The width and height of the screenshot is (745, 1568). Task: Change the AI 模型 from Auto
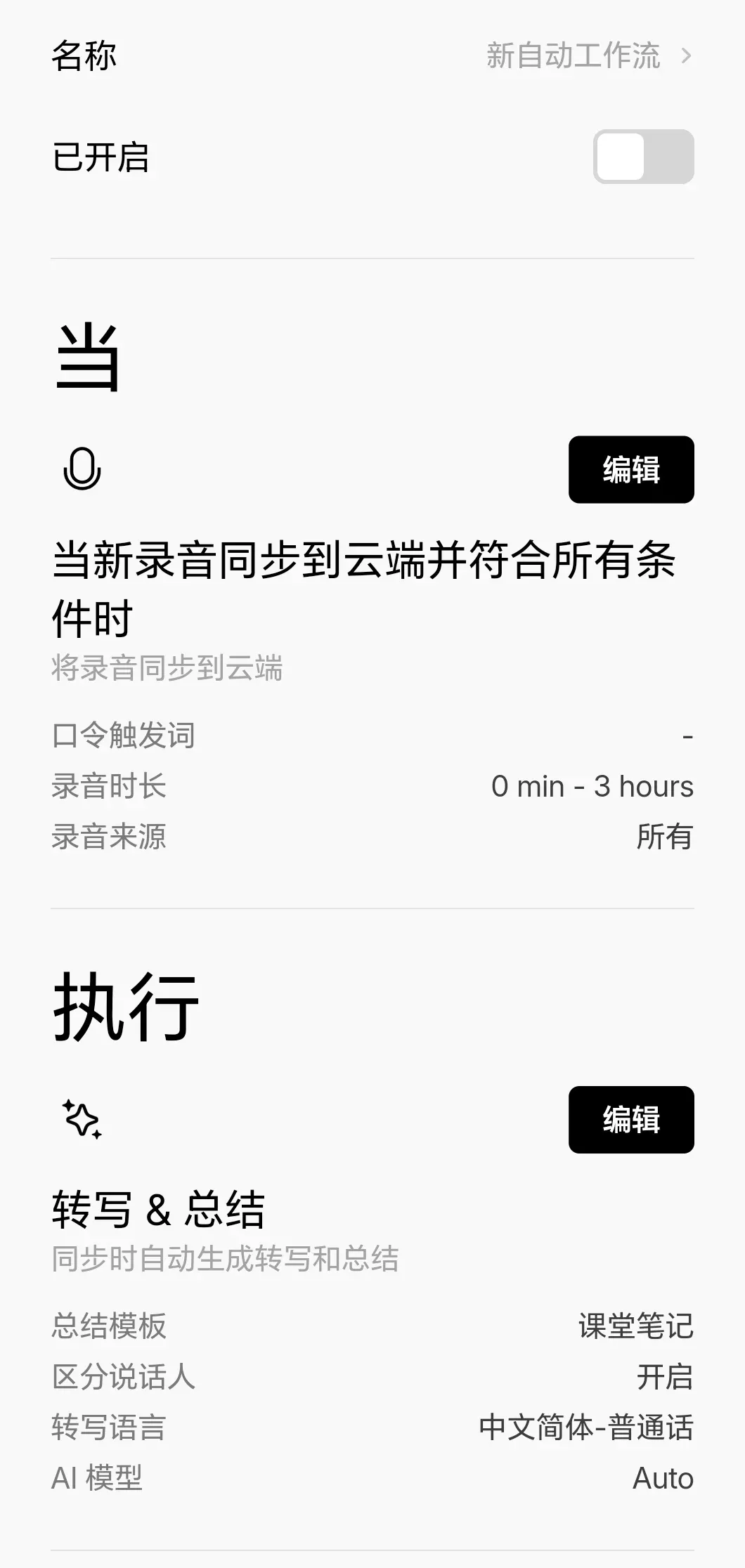tap(662, 1478)
